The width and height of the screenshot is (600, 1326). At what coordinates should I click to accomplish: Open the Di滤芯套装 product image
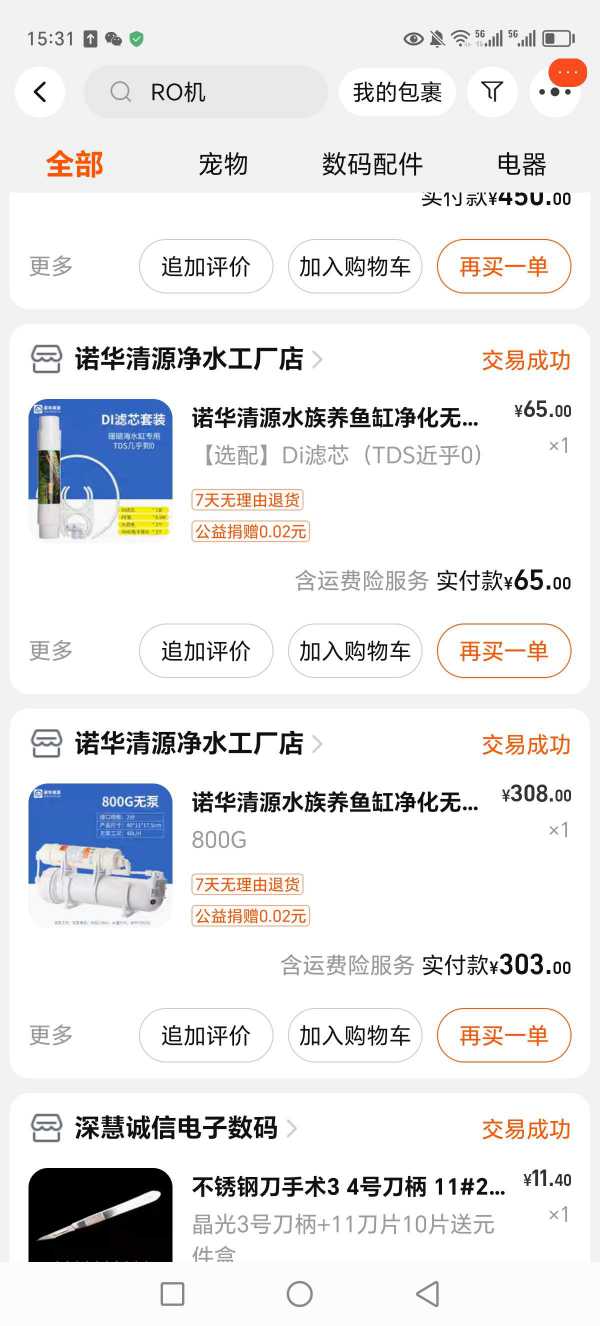point(100,470)
